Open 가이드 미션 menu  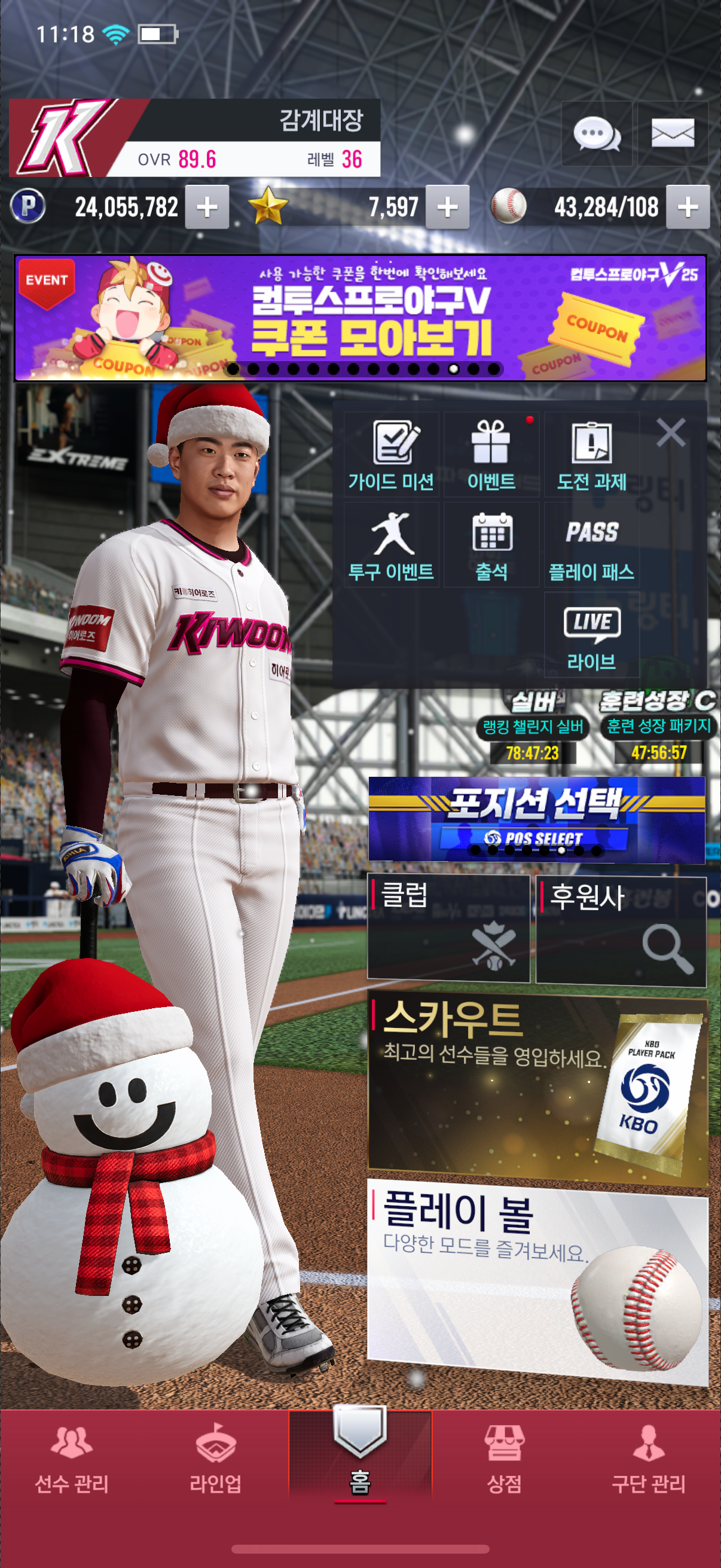click(x=391, y=455)
